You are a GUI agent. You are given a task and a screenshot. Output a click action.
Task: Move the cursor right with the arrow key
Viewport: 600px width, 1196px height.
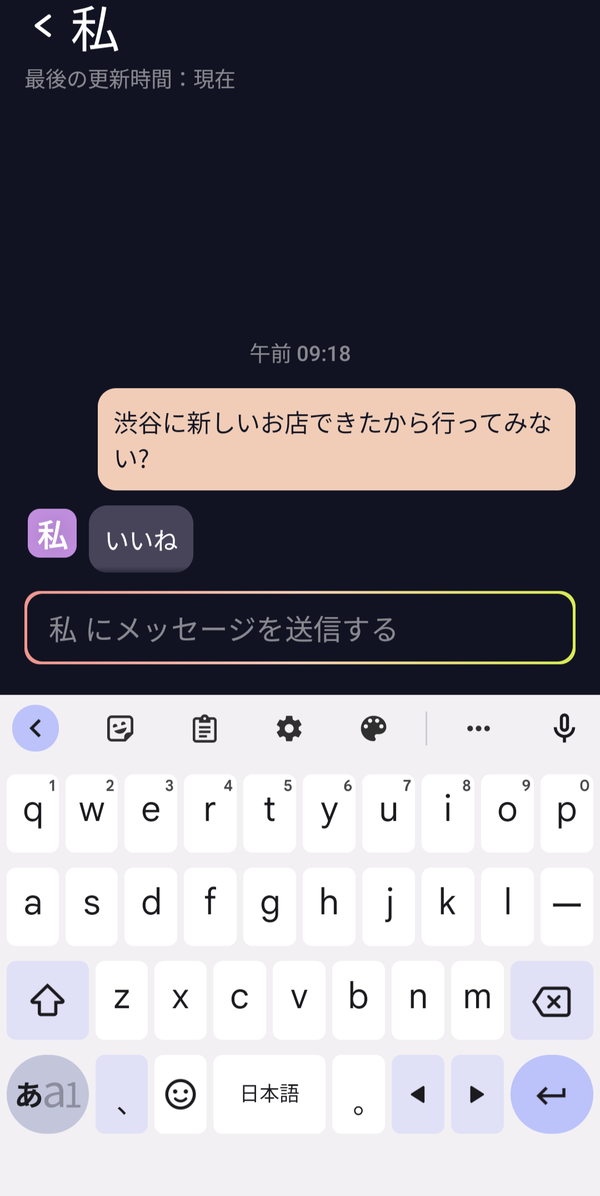click(477, 1095)
